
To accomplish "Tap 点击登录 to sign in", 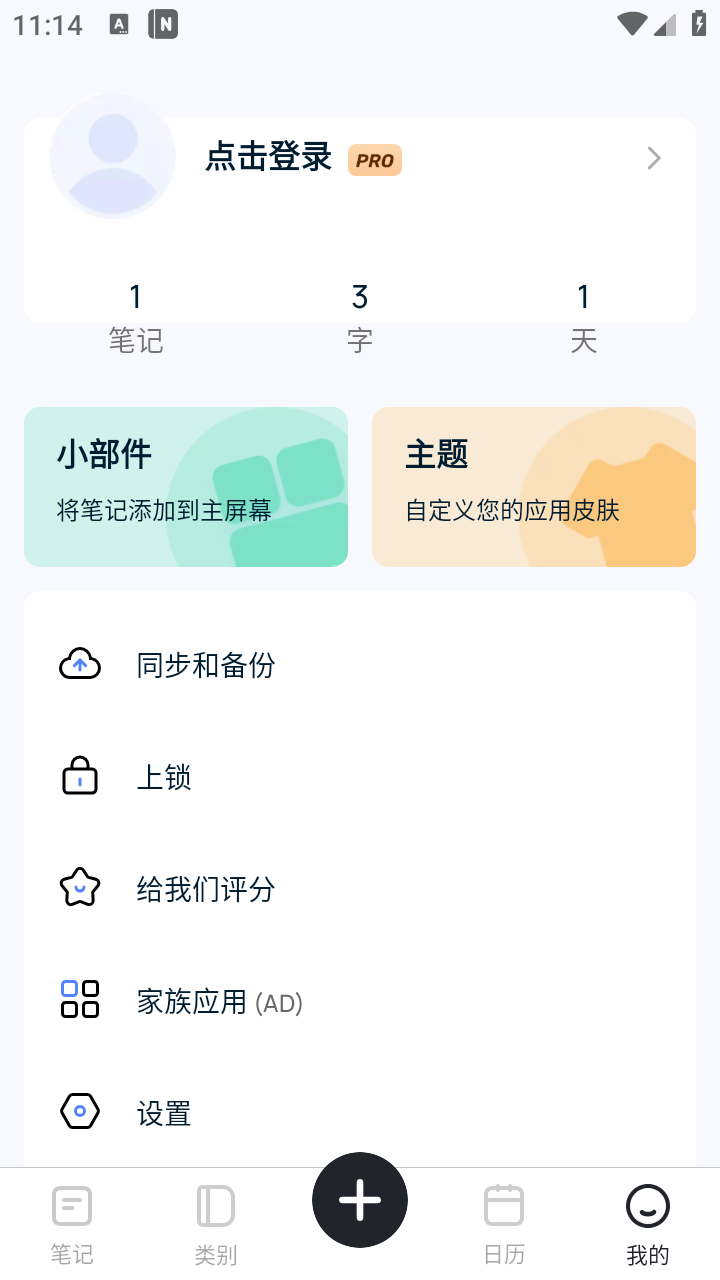I will 267,158.
